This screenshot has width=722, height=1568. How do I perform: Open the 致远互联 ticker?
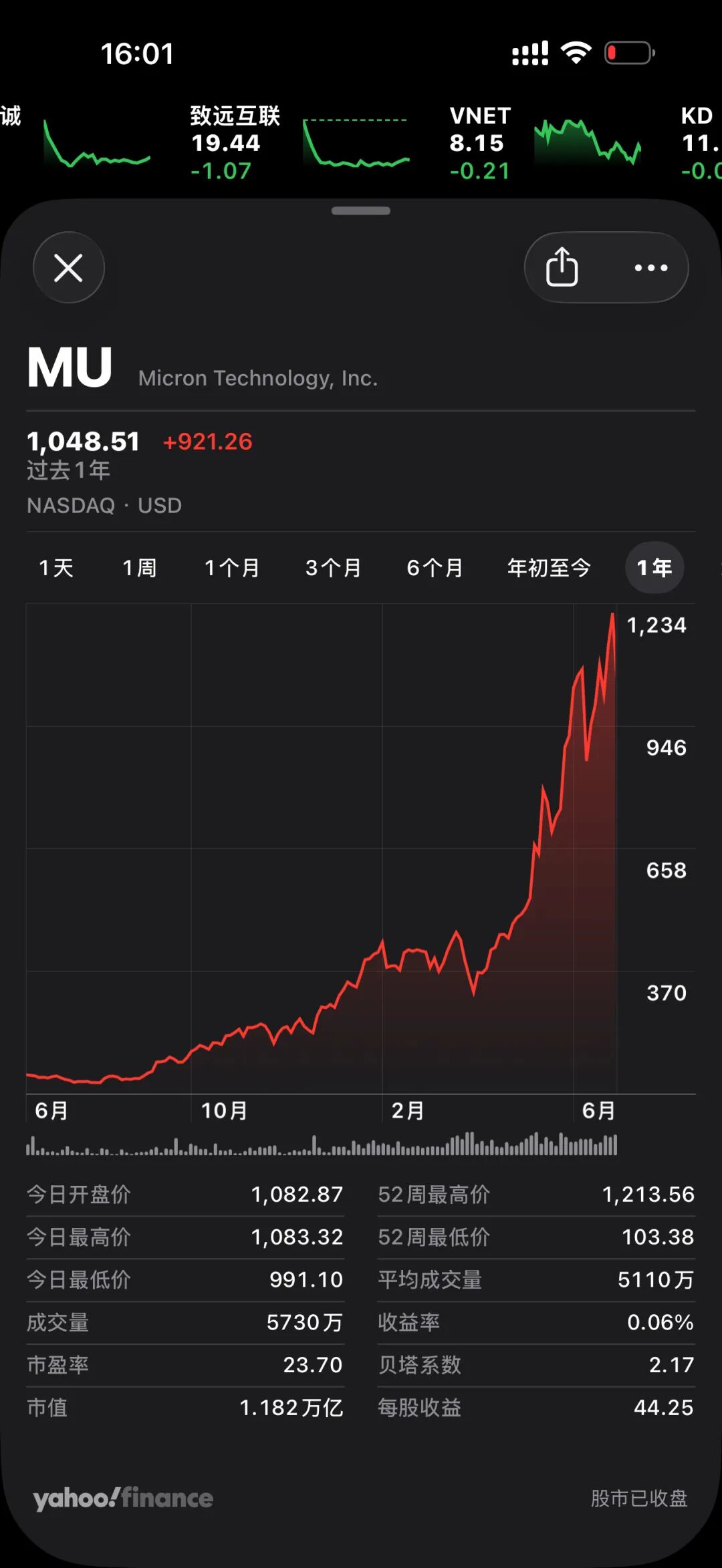click(299, 143)
